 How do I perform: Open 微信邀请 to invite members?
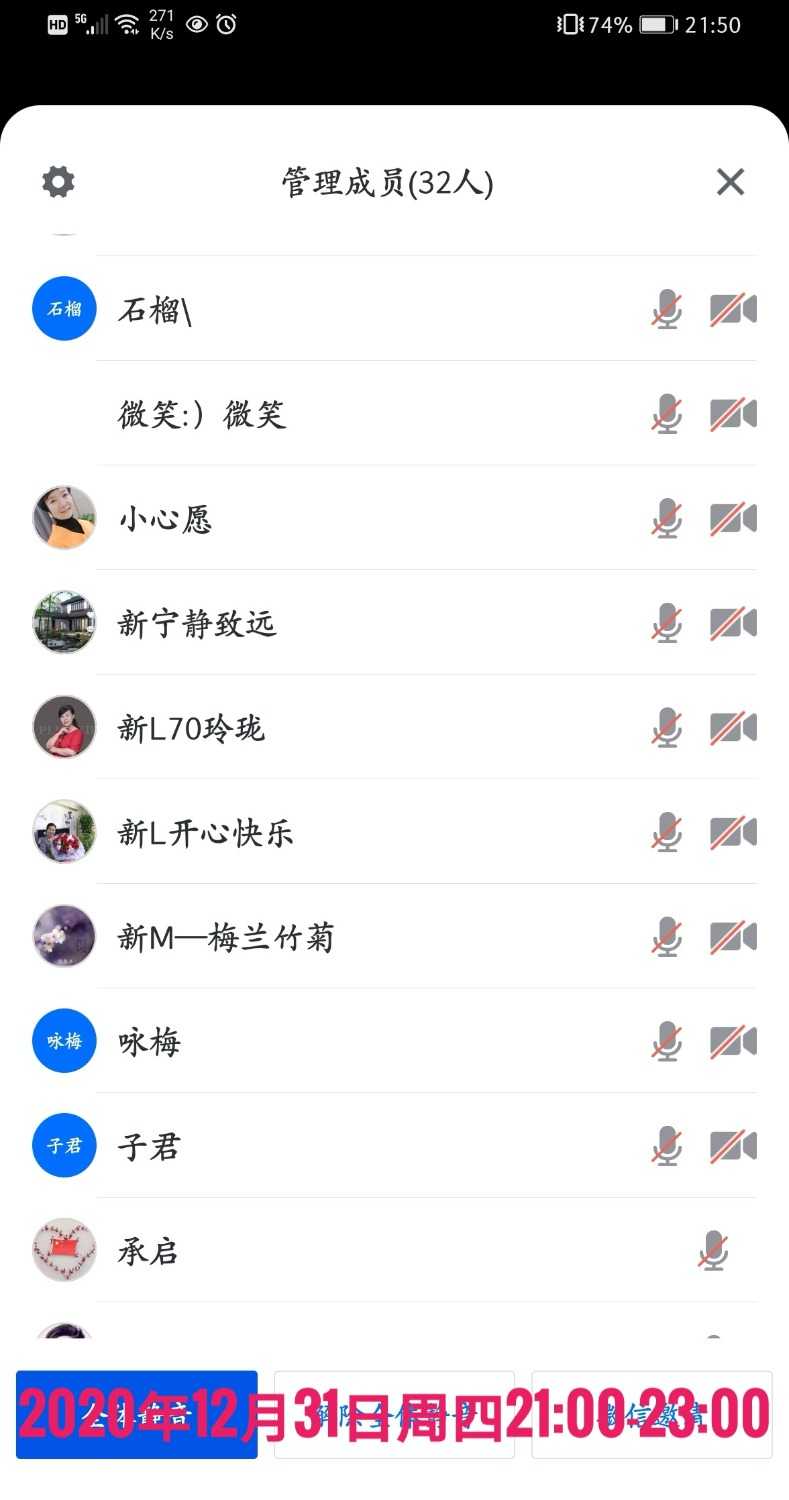(651, 1413)
